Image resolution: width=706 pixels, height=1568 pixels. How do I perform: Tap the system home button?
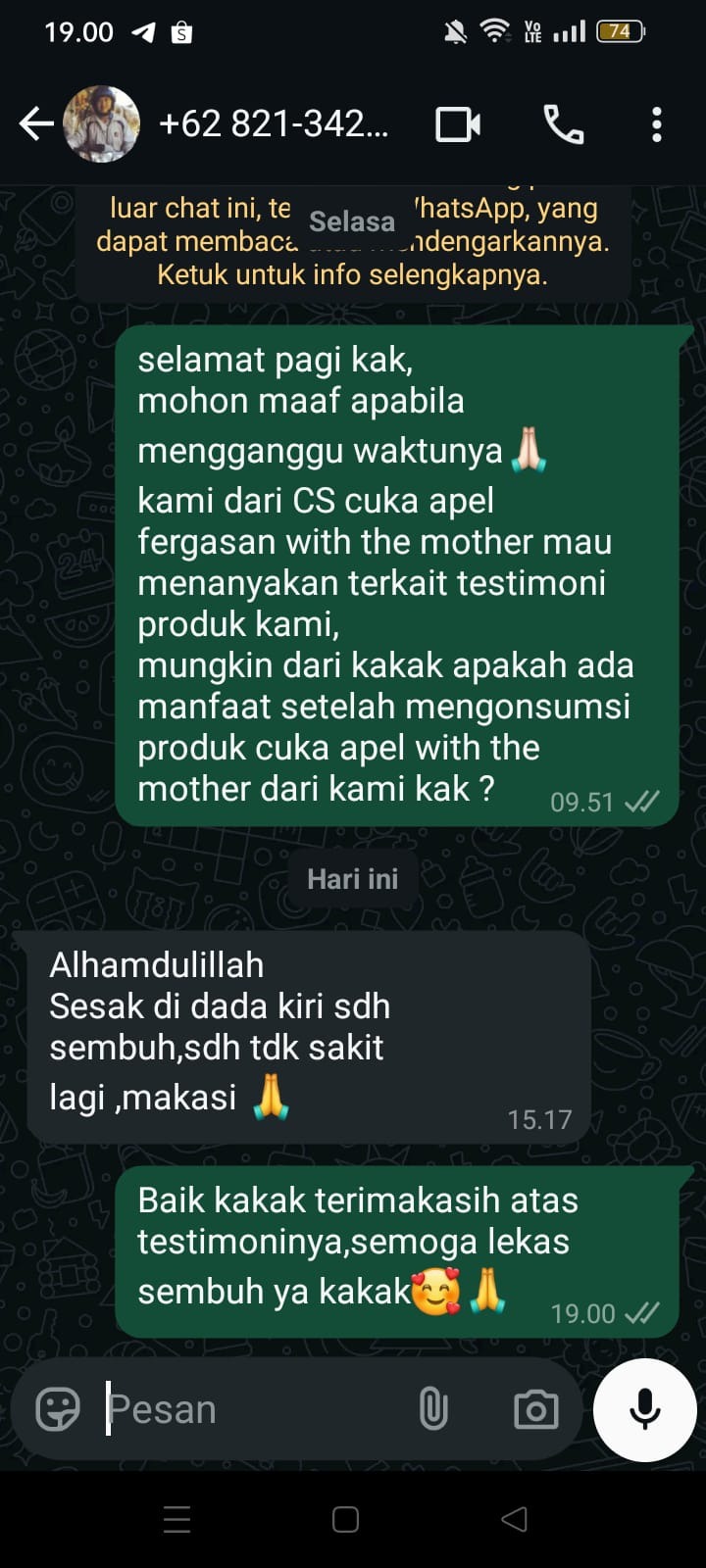point(345,1520)
